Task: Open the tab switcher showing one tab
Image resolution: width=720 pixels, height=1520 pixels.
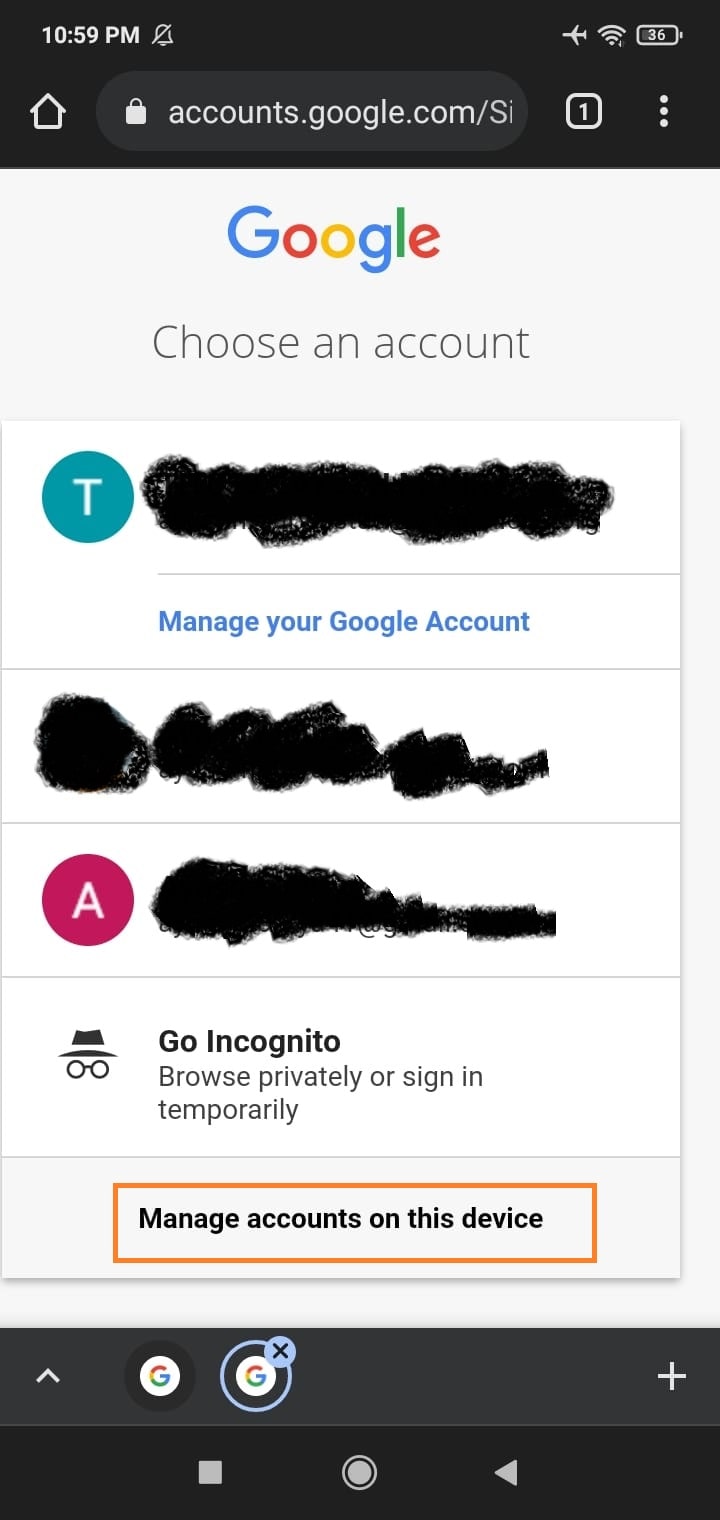Action: click(583, 111)
